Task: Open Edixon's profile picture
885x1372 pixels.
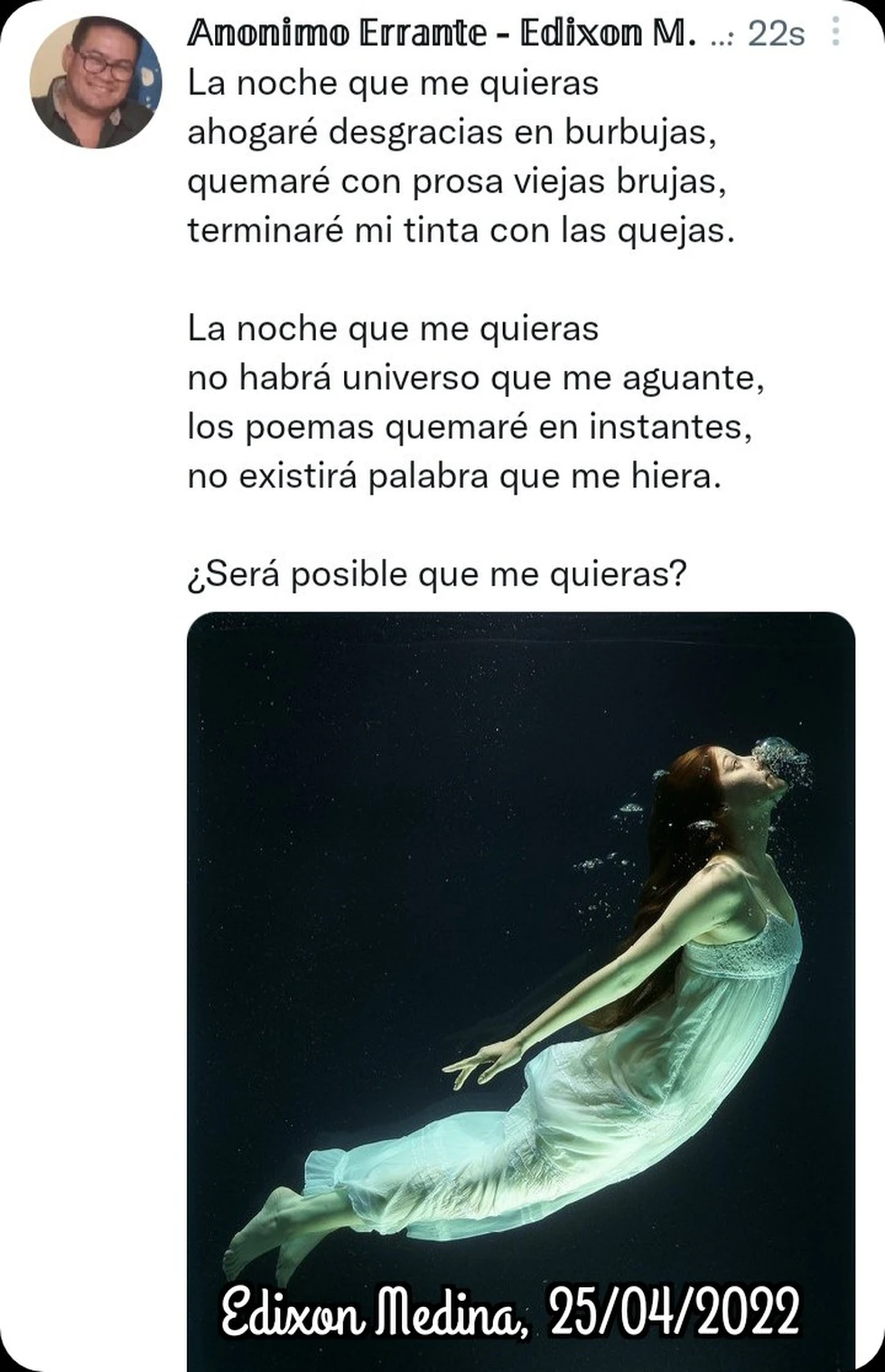Action: coord(95,82)
